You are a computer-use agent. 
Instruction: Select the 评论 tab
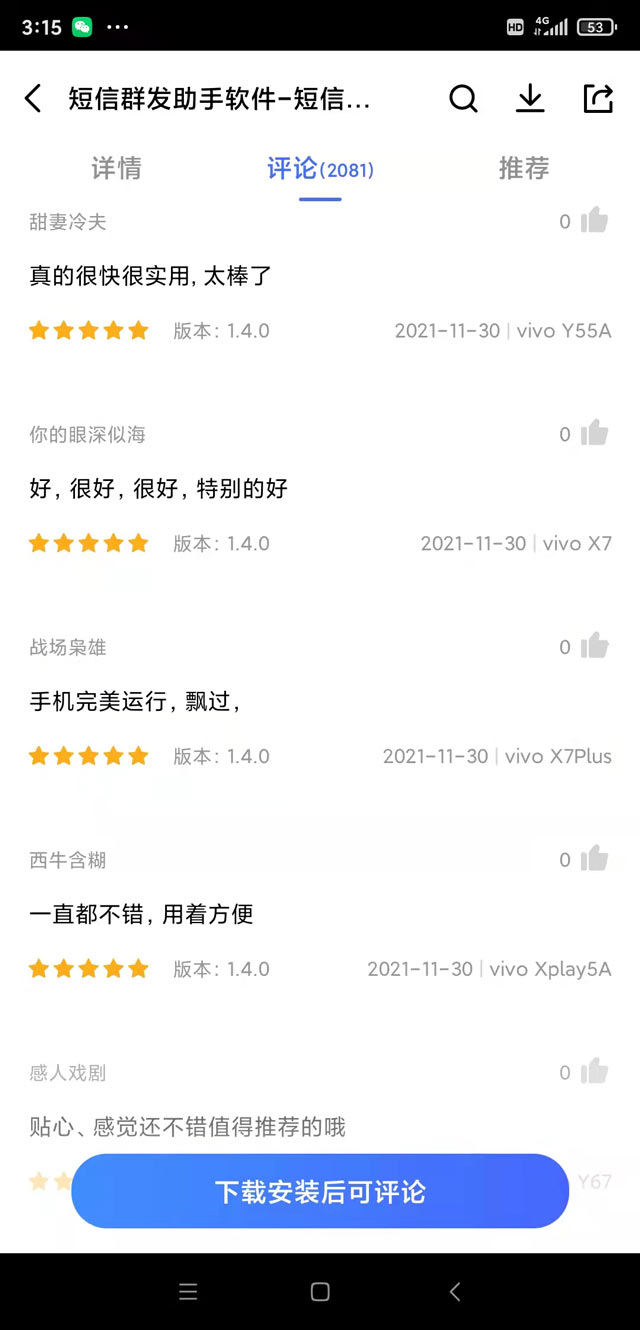pyautogui.click(x=320, y=168)
